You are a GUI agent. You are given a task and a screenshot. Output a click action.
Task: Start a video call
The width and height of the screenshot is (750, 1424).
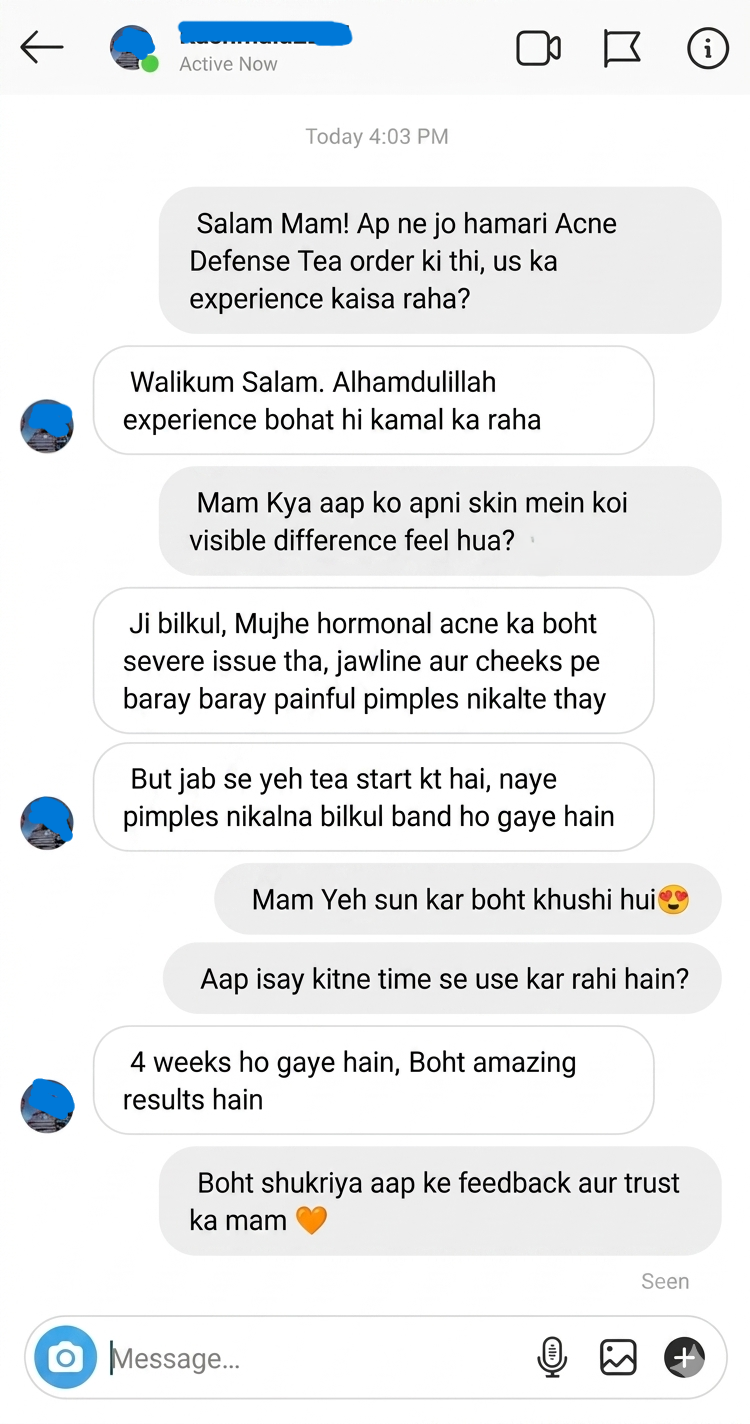click(x=538, y=48)
